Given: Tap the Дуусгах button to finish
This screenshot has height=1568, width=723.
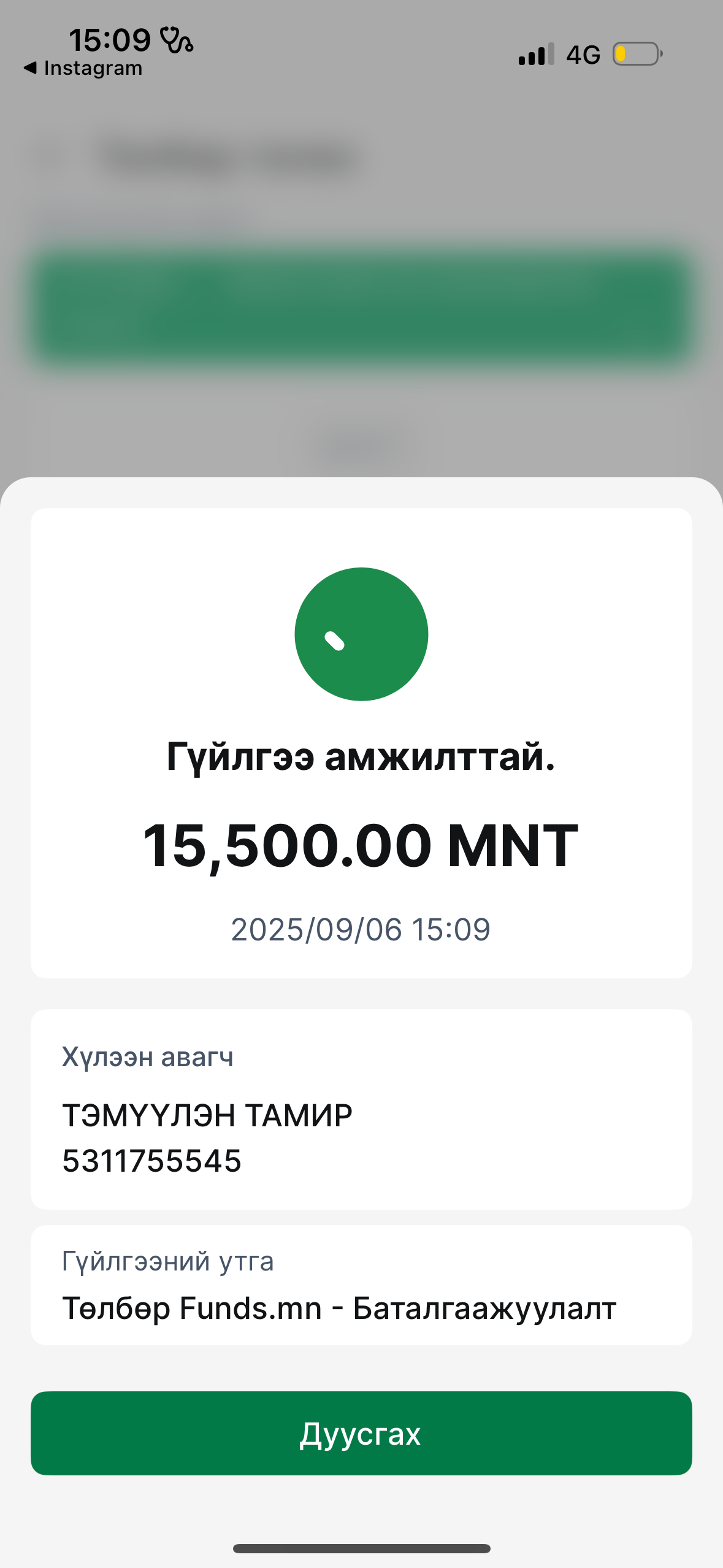Looking at the screenshot, I should pyautogui.click(x=361, y=1433).
